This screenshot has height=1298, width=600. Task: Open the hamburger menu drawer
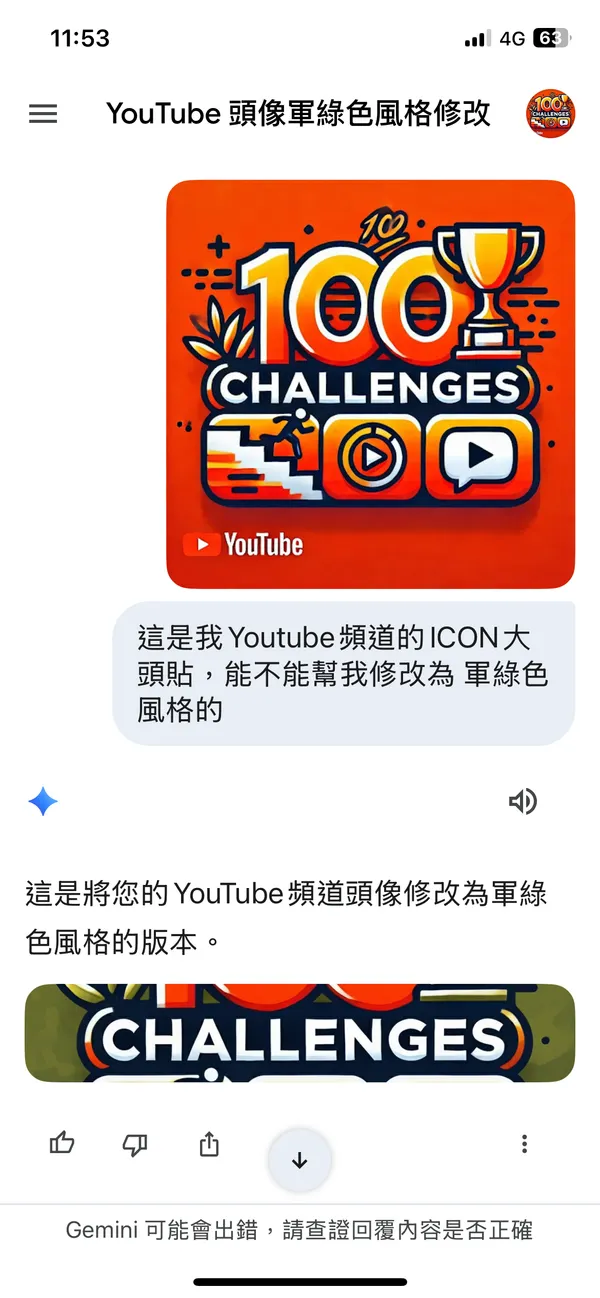coord(43,114)
